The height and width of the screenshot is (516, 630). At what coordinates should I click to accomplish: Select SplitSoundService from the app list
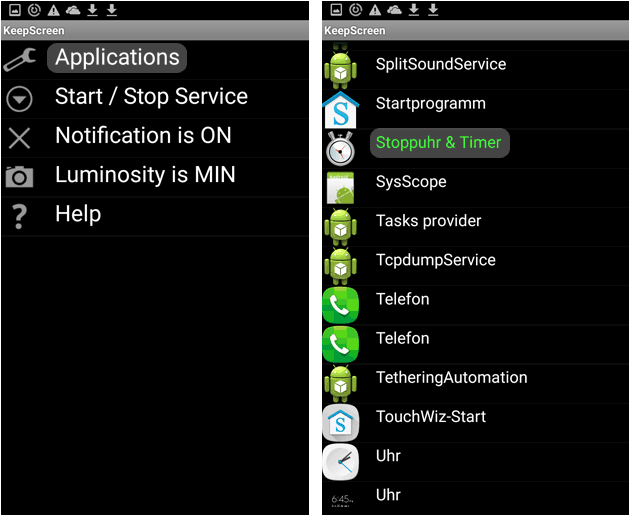click(440, 65)
